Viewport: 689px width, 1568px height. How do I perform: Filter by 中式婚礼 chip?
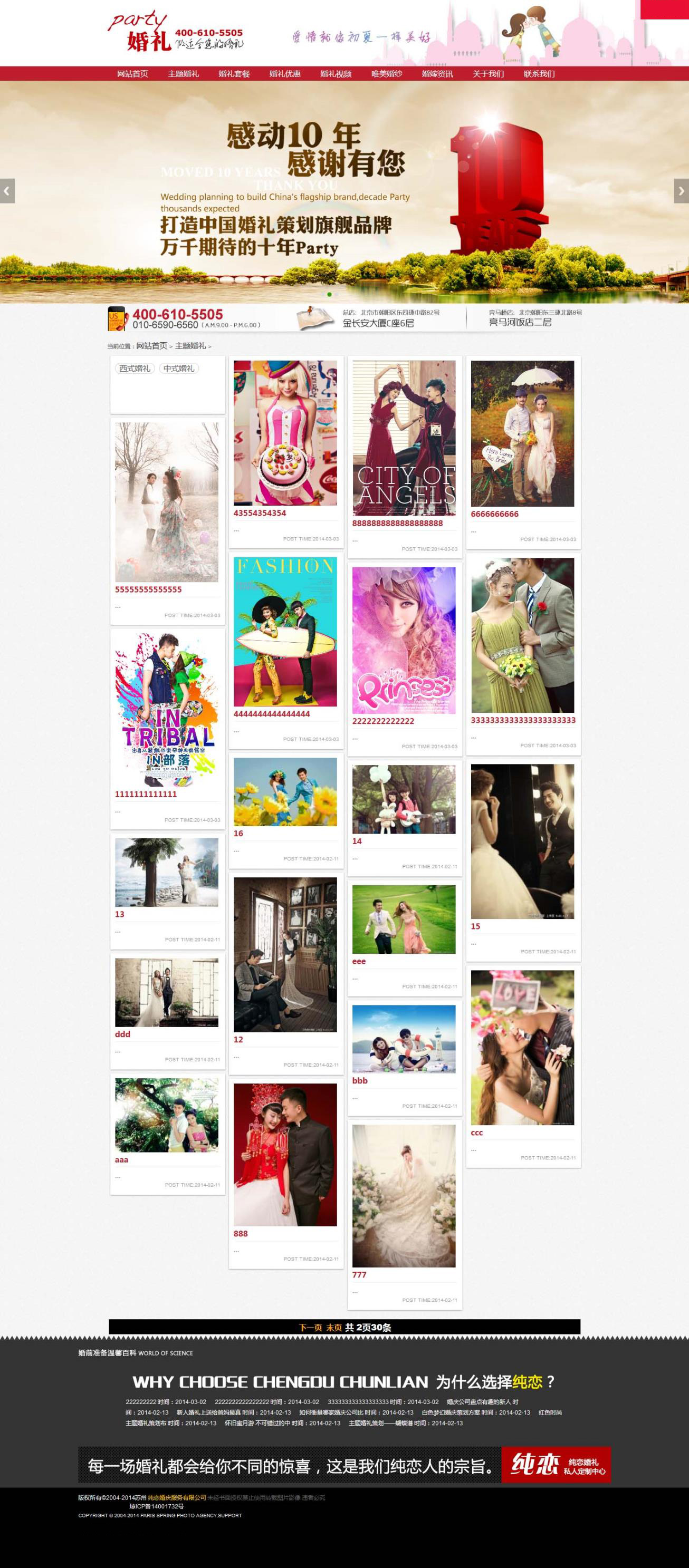pos(178,368)
